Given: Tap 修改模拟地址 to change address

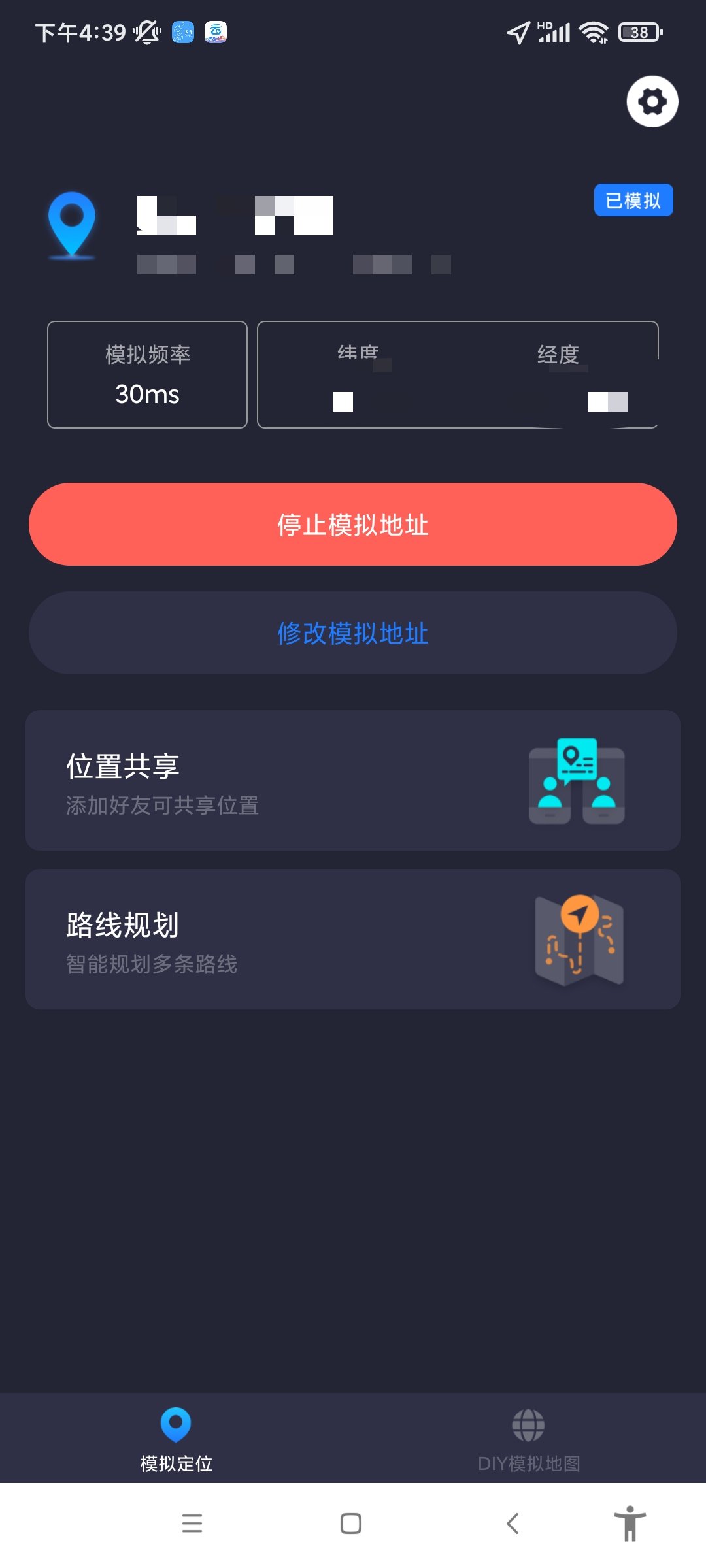Looking at the screenshot, I should (353, 633).
